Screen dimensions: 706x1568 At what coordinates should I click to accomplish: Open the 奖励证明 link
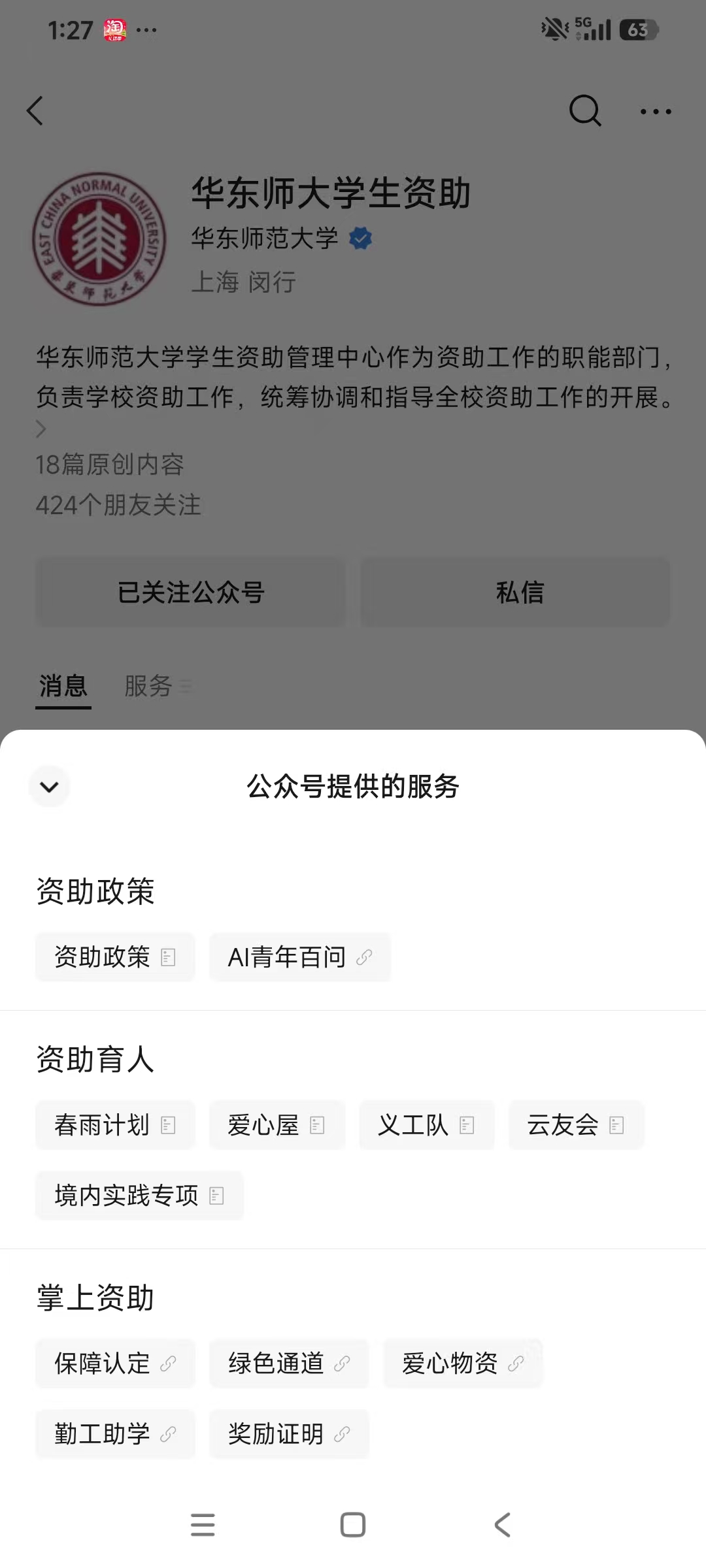(x=289, y=1434)
